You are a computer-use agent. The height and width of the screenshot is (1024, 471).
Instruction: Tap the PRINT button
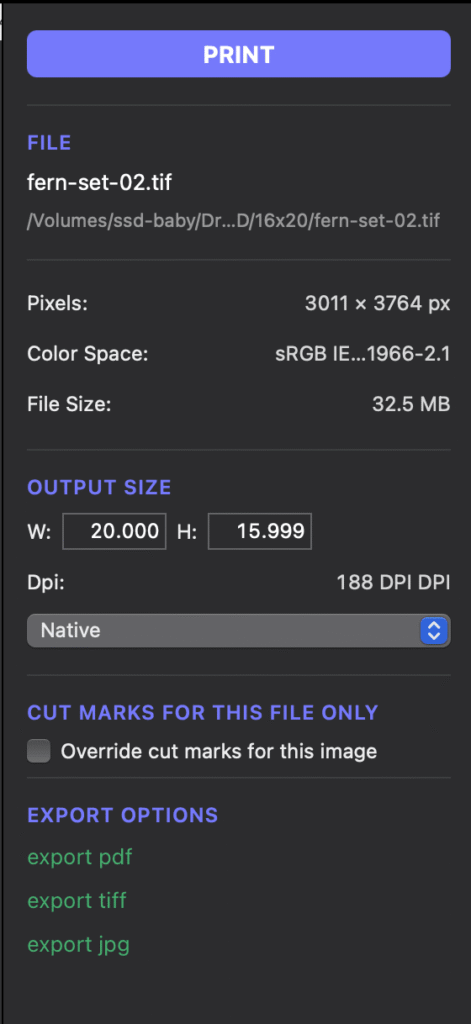[x=238, y=54]
